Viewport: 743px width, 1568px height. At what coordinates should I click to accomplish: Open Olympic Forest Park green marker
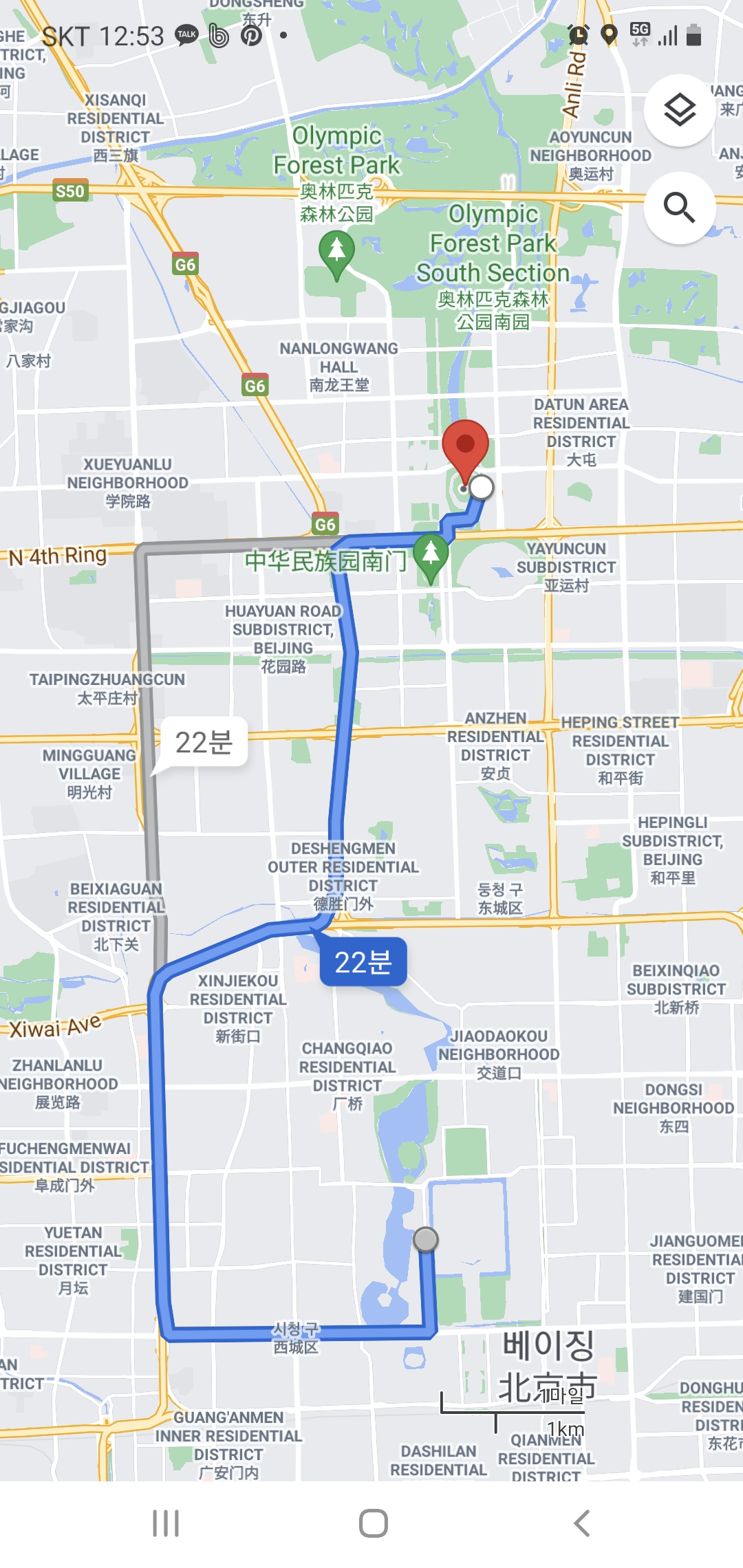[336, 253]
